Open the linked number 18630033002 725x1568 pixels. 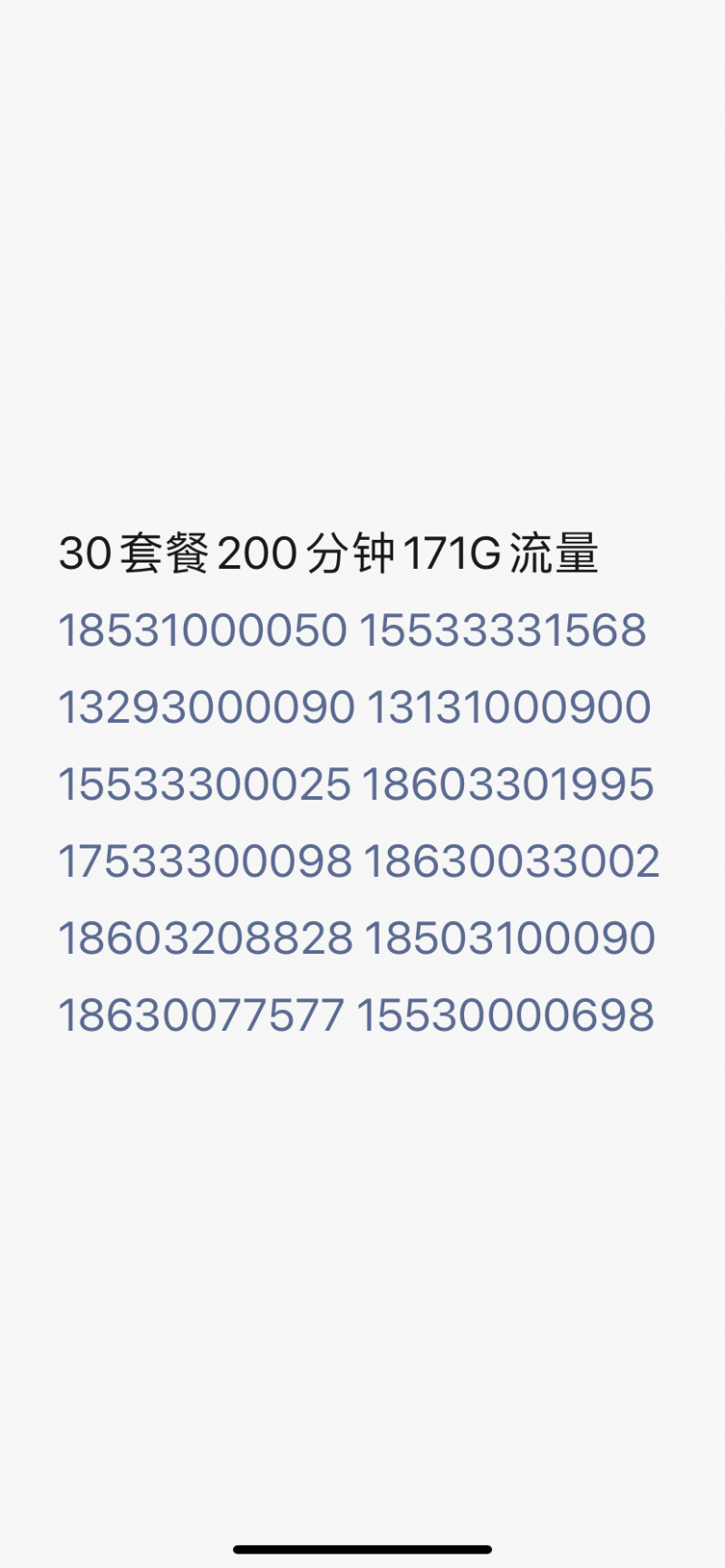click(x=512, y=861)
